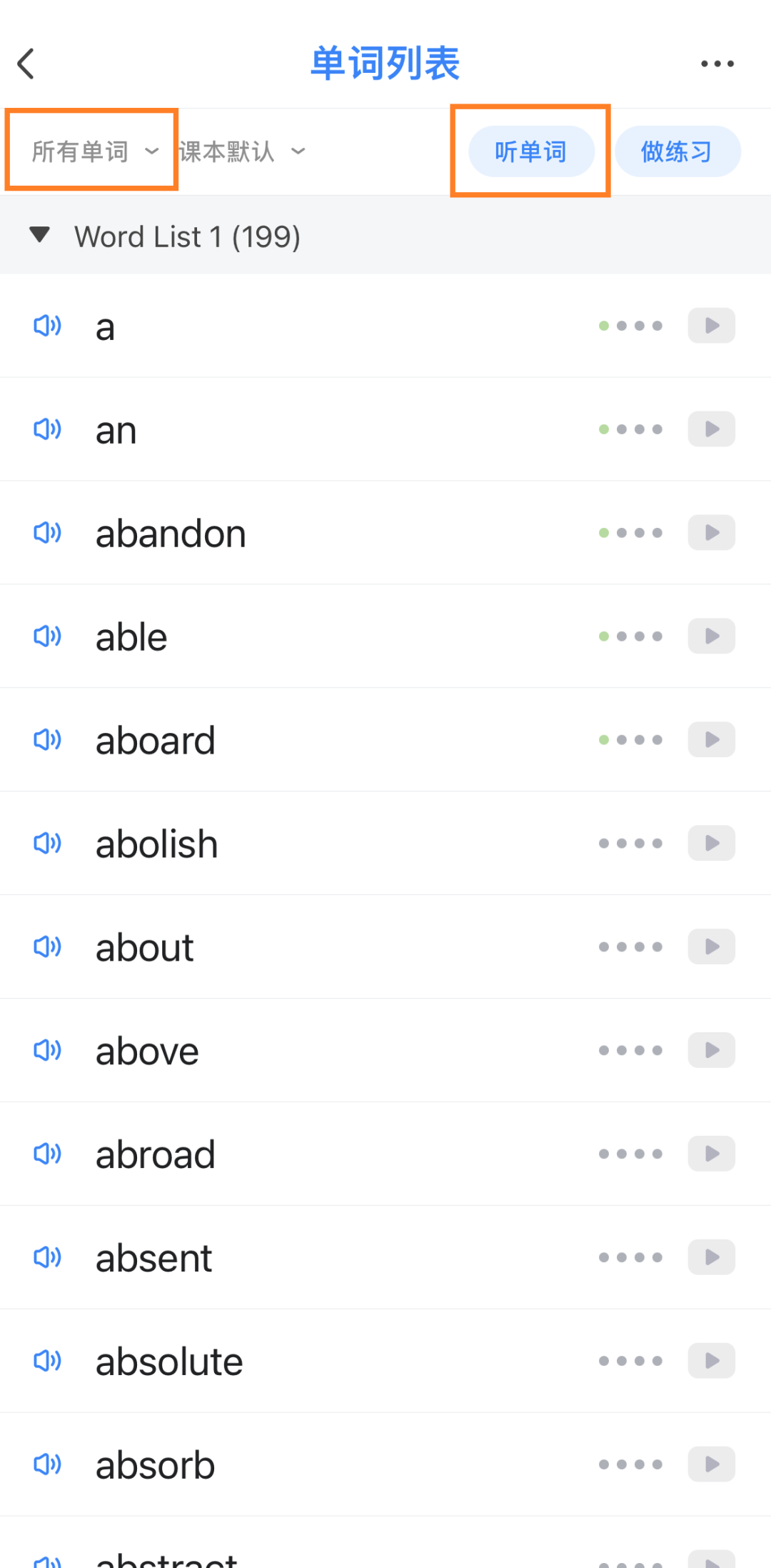Tap the gray play button beside aboard

pyautogui.click(x=712, y=739)
